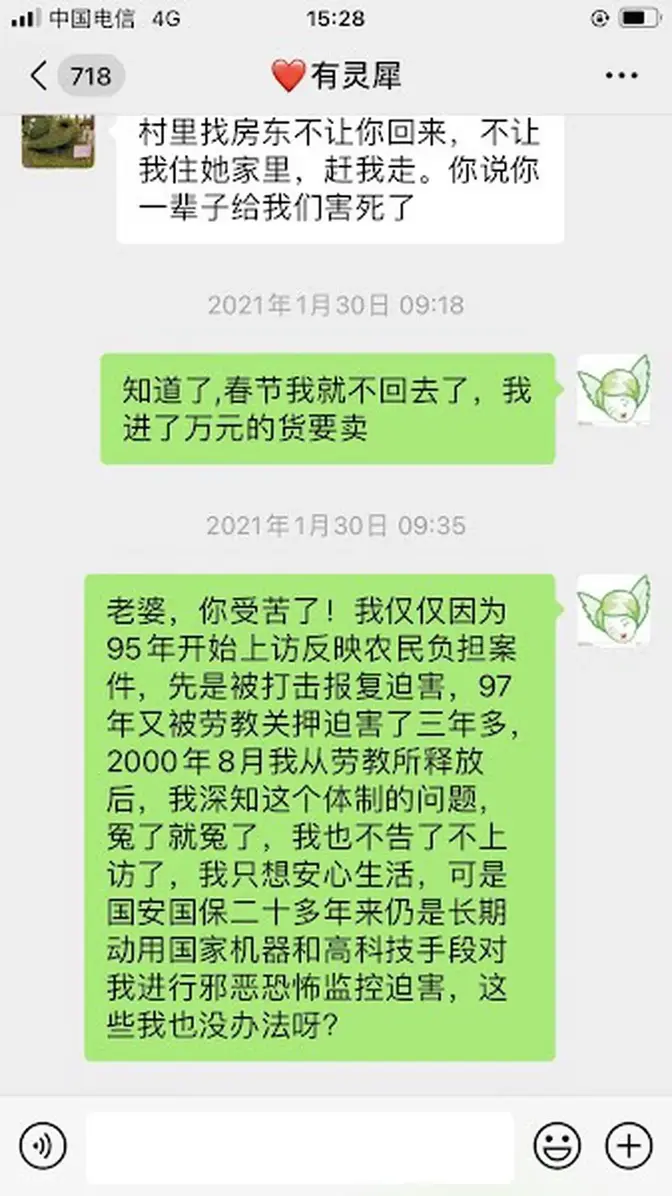Open the chat info overflow menu
672x1196 pixels.
[x=622, y=76]
